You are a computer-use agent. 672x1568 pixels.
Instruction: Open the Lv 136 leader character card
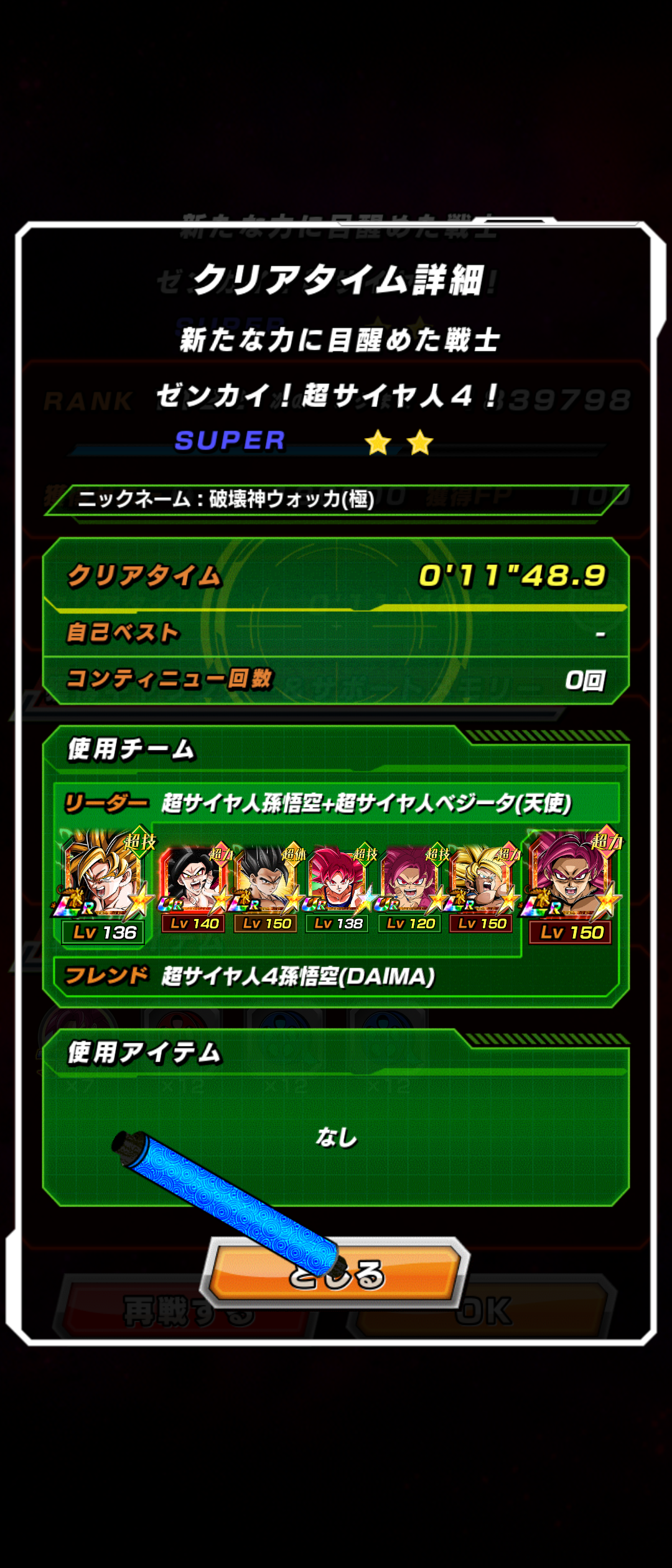[105, 876]
